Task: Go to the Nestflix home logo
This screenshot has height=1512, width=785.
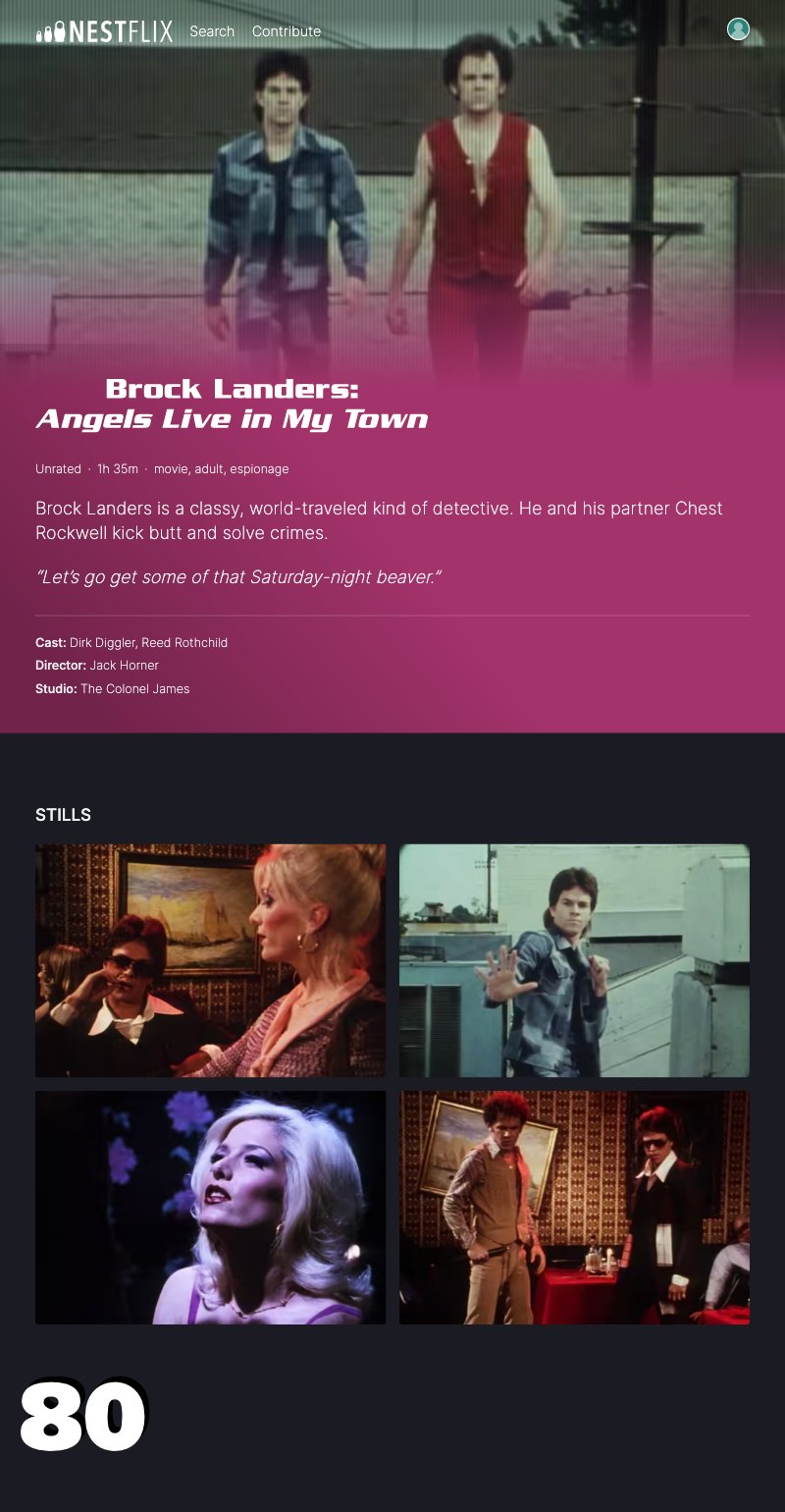Action: tap(104, 32)
